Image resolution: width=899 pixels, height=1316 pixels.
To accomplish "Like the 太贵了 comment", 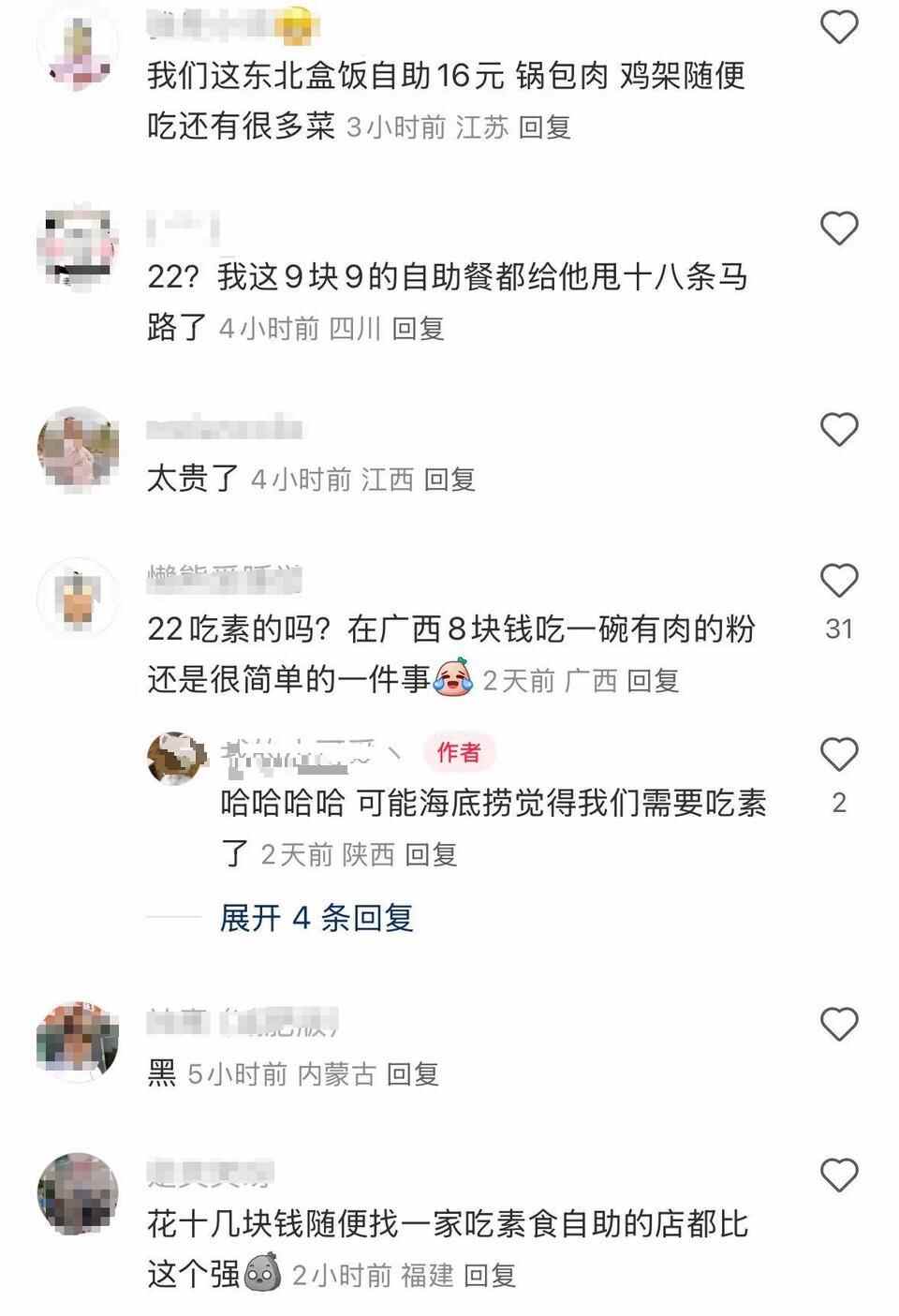I will 838,430.
